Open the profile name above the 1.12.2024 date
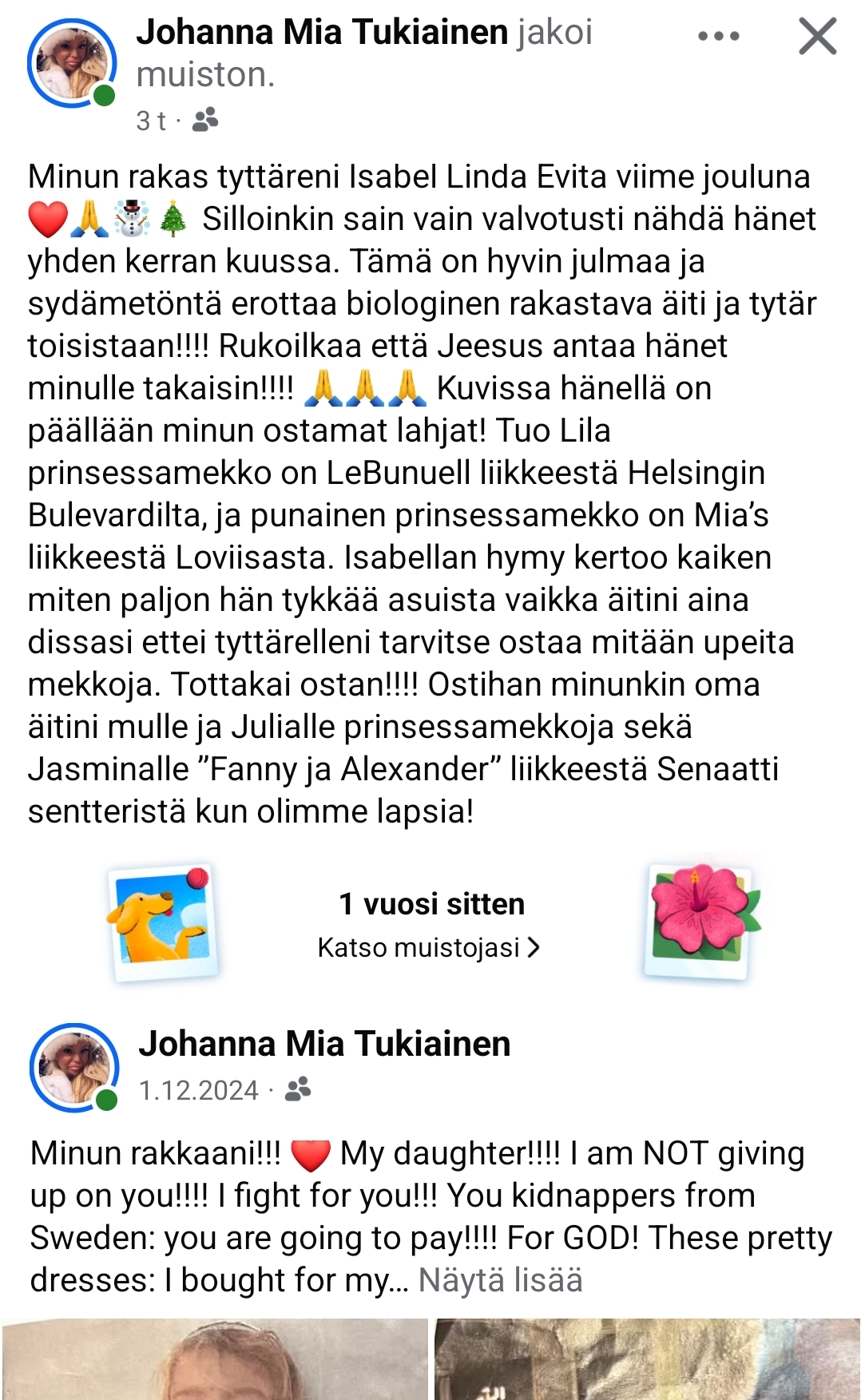Viewport: 861px width, 1400px height. [324, 1044]
